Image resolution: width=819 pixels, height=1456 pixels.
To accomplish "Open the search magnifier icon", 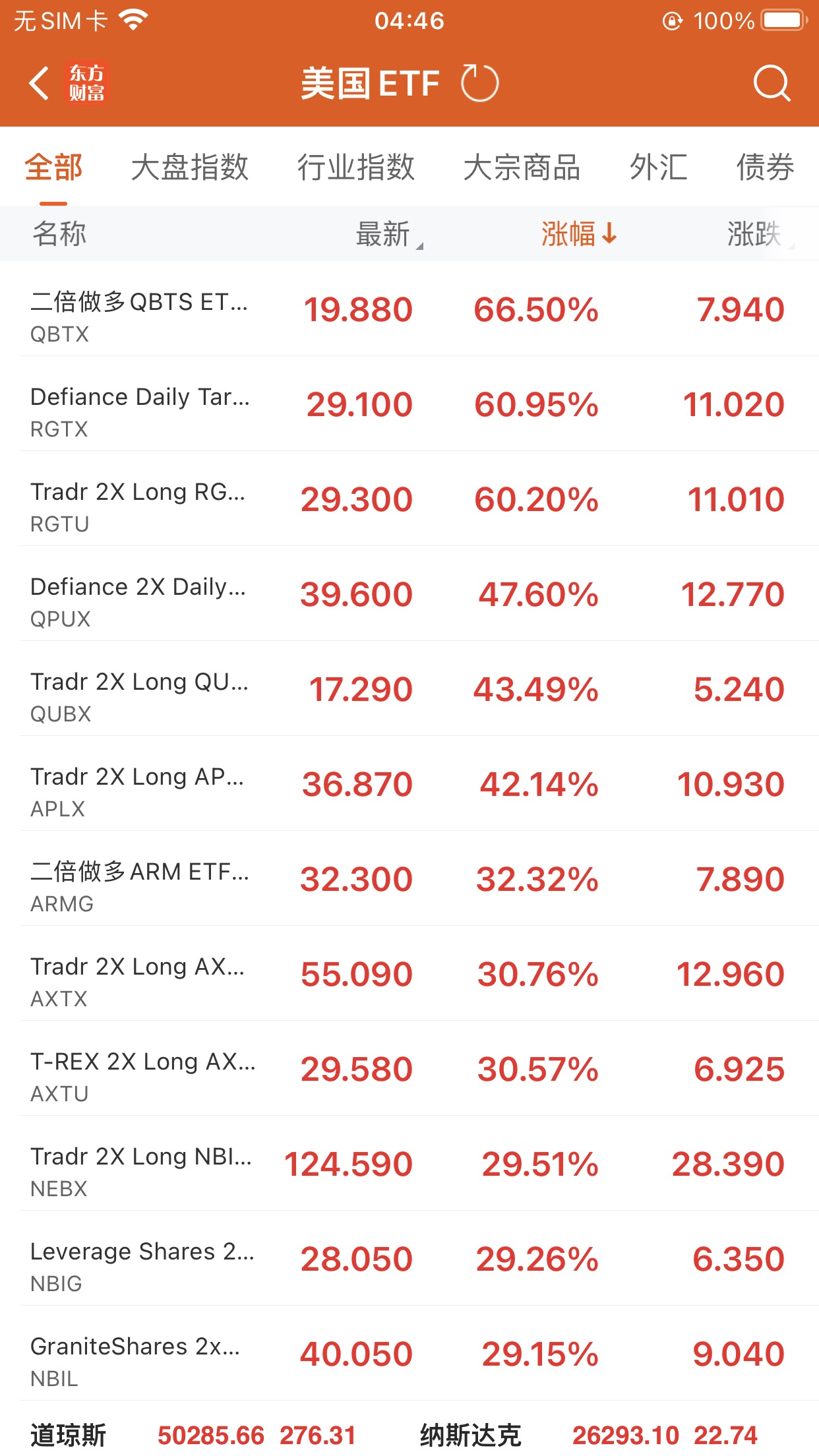I will coord(772,84).
